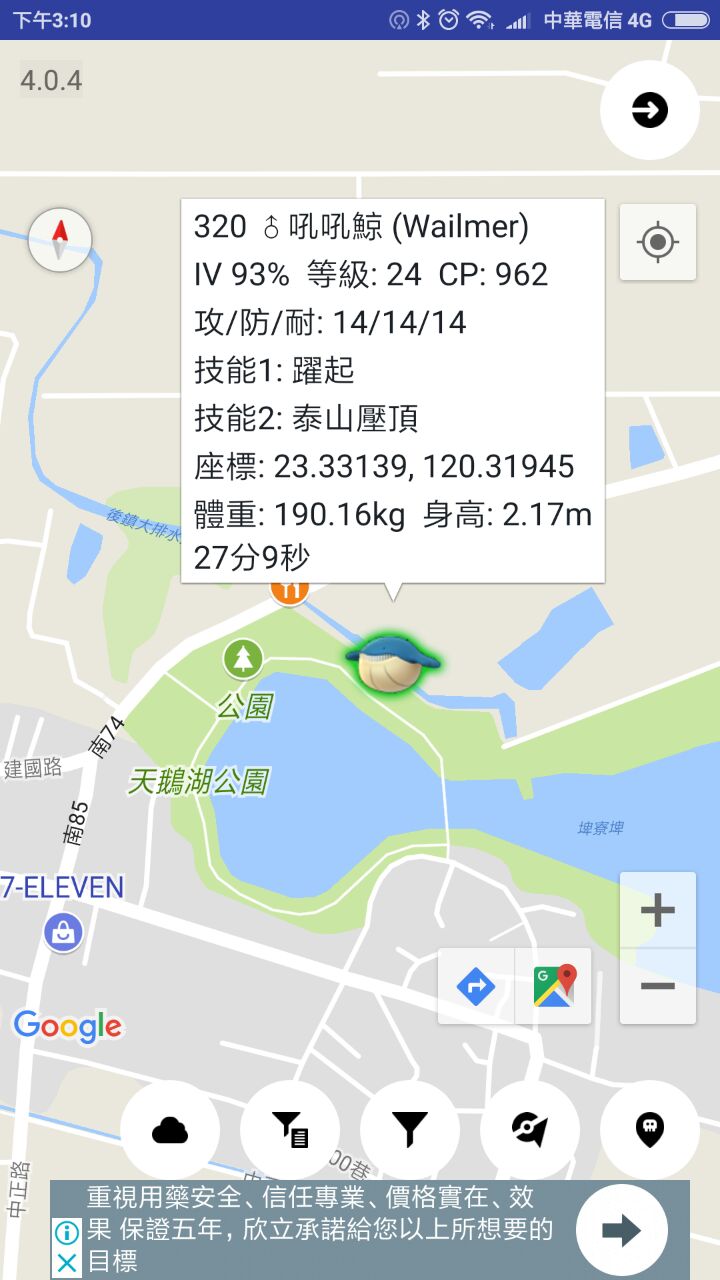720x1280 pixels.
Task: View ad information icon
Action: pyautogui.click(x=66, y=1232)
